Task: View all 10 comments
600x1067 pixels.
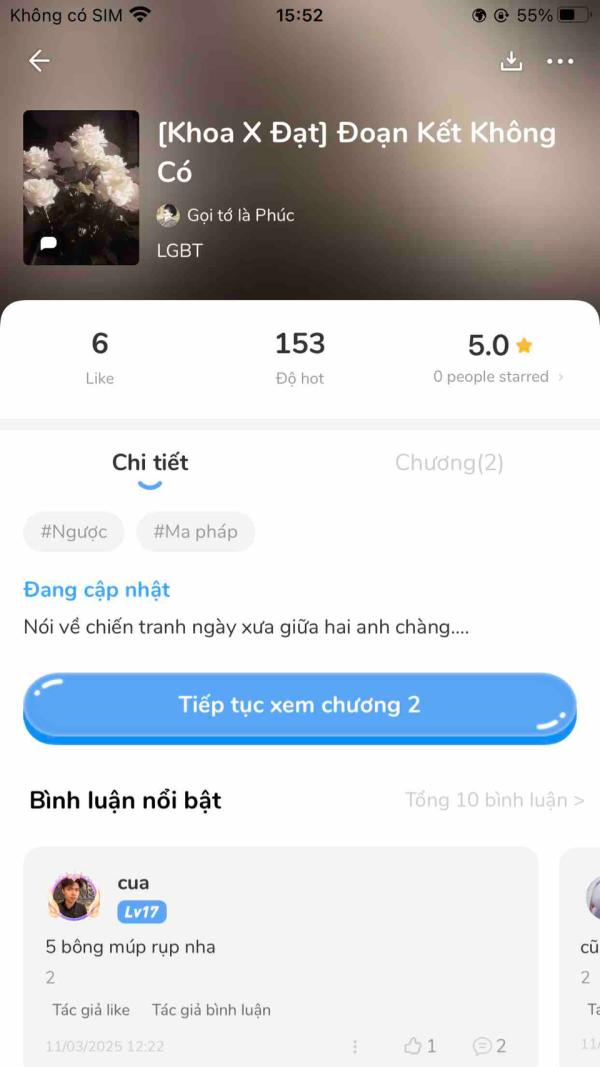Action: click(494, 800)
